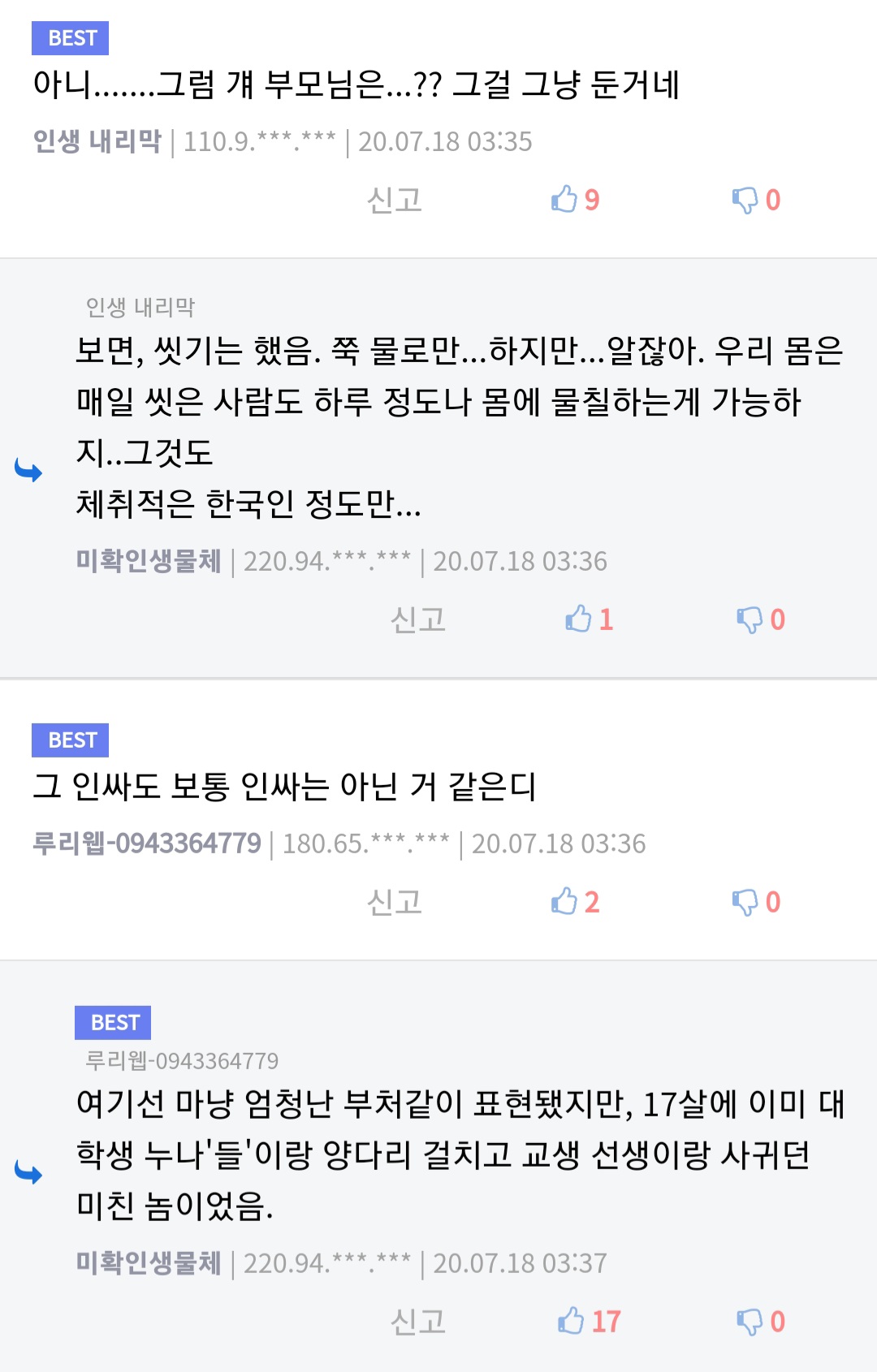The height and width of the screenshot is (1372, 877).
Task: Tap 신고 on the 03:36 미확인생물체 reply
Action: 418,619
